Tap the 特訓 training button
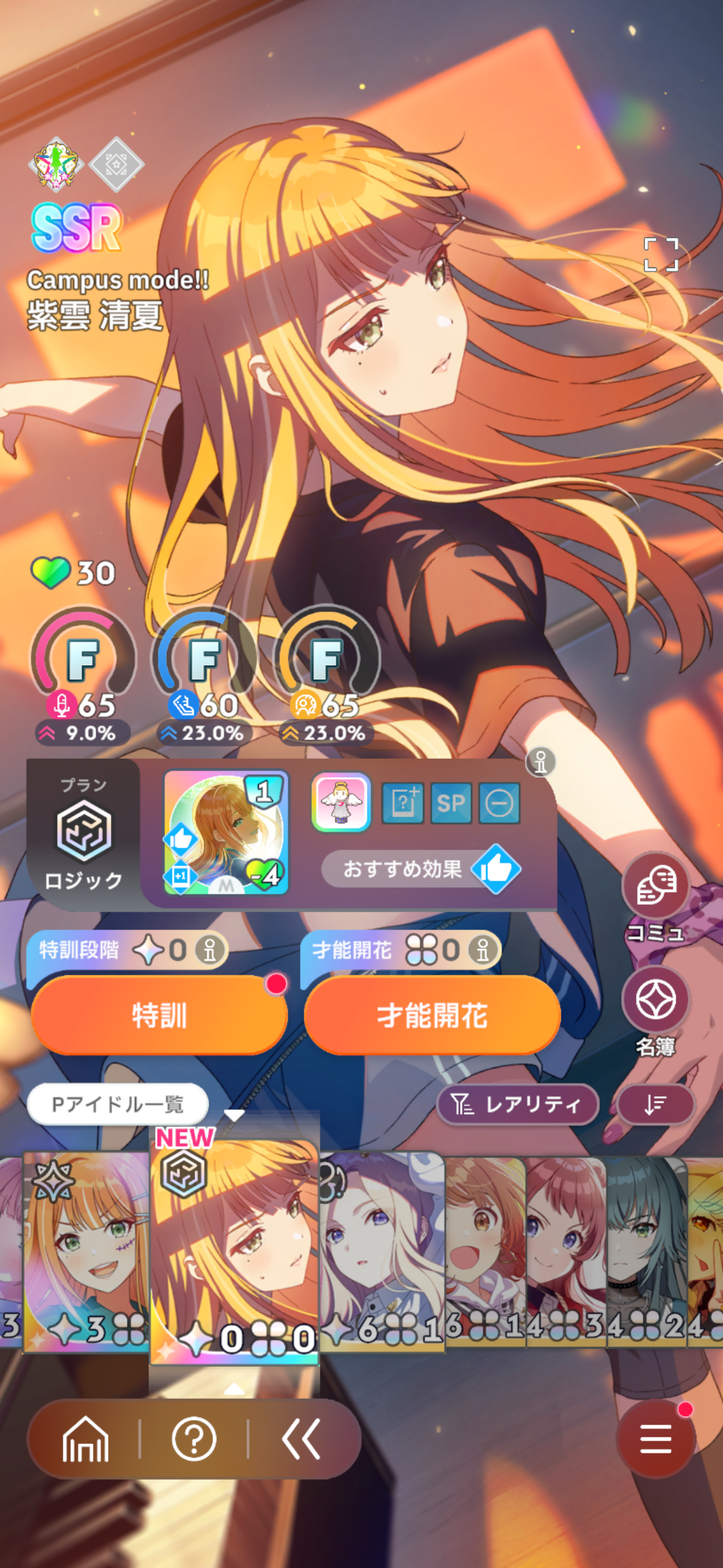The width and height of the screenshot is (723, 1568). (x=159, y=1015)
